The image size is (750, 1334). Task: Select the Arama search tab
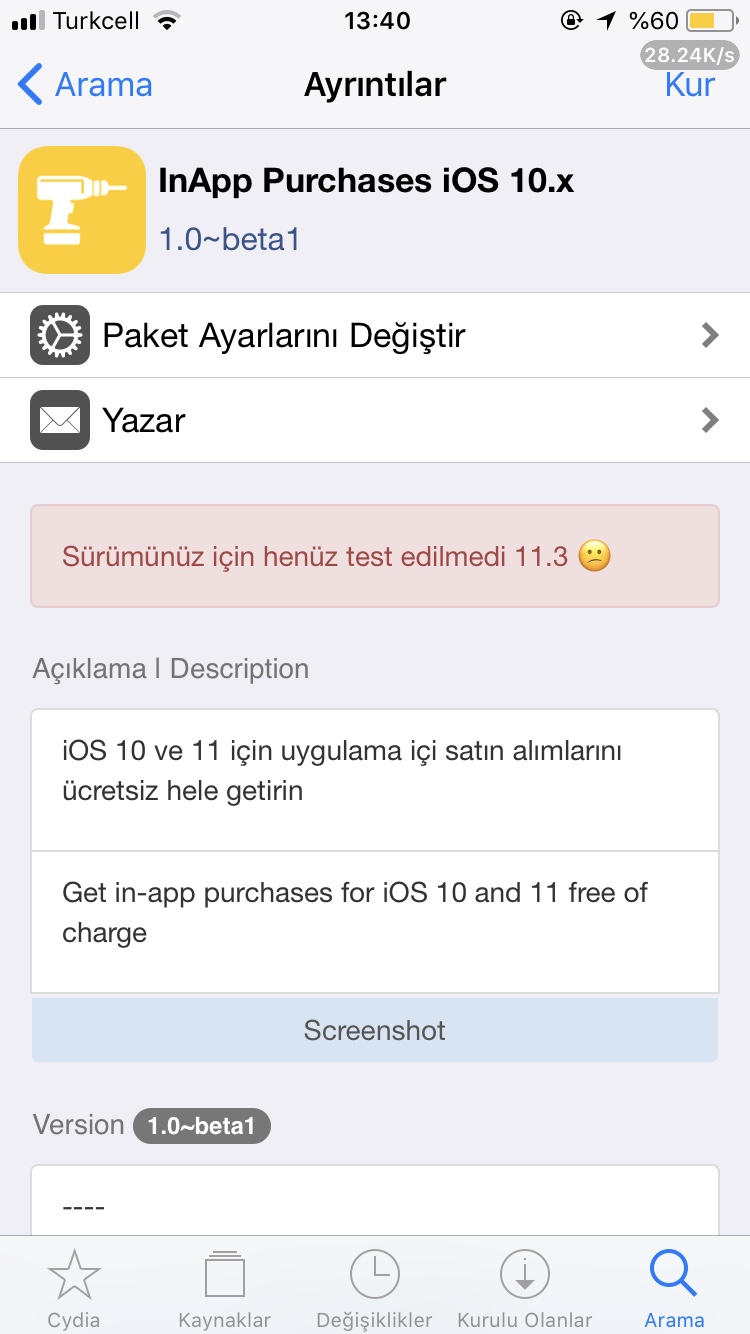[x=674, y=1288]
